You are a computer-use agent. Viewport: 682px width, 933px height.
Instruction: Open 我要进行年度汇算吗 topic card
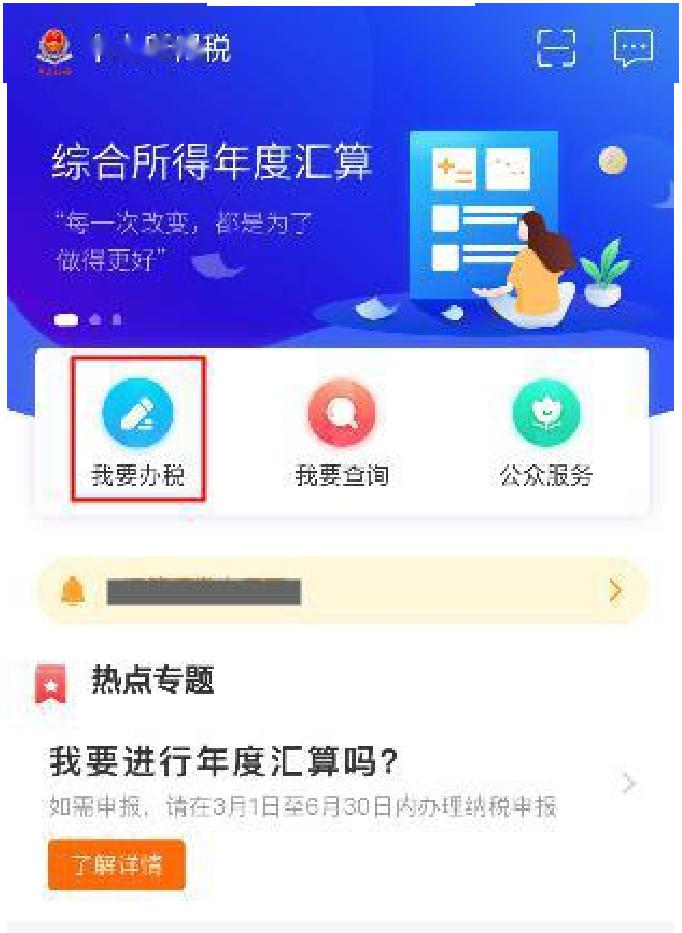pyautogui.click(x=340, y=782)
